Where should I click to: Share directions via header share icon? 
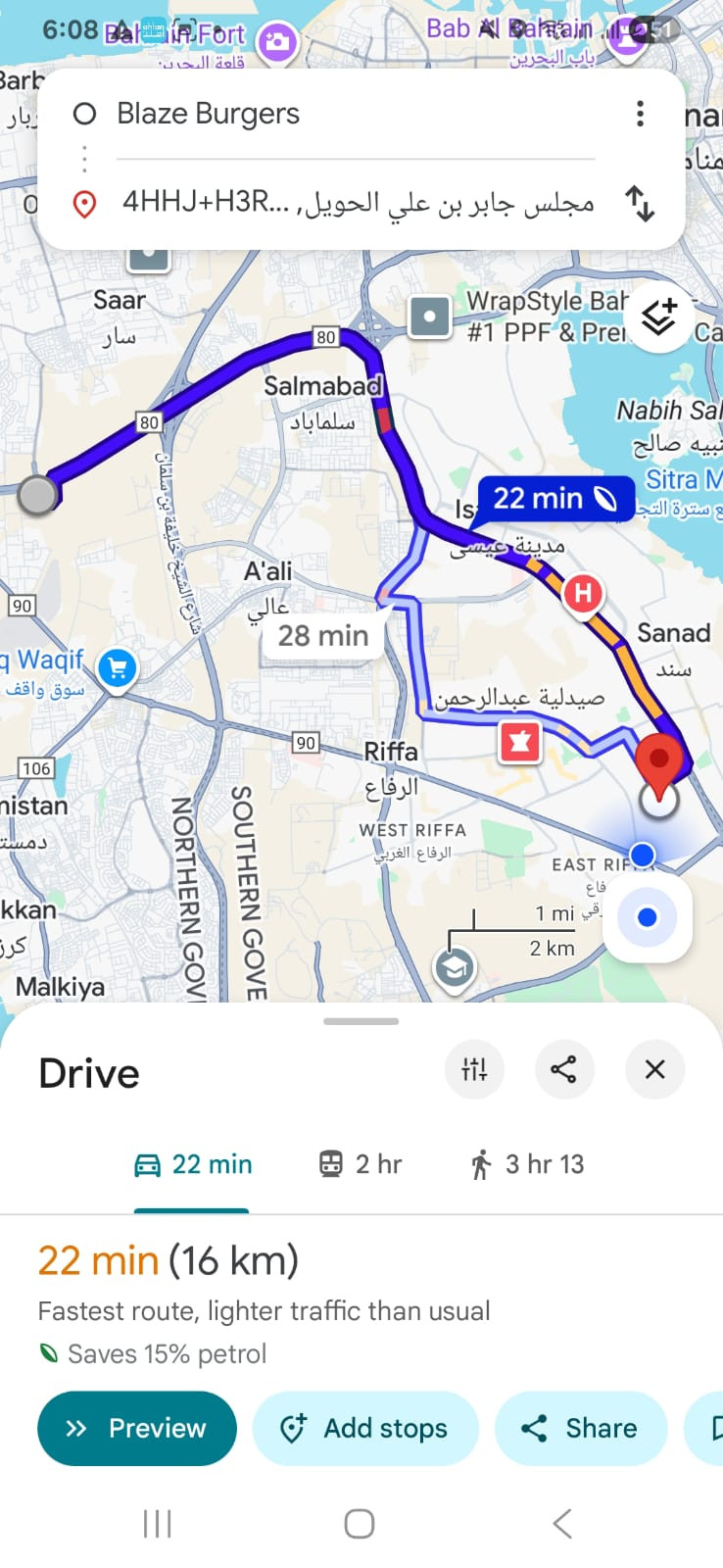click(x=563, y=1068)
